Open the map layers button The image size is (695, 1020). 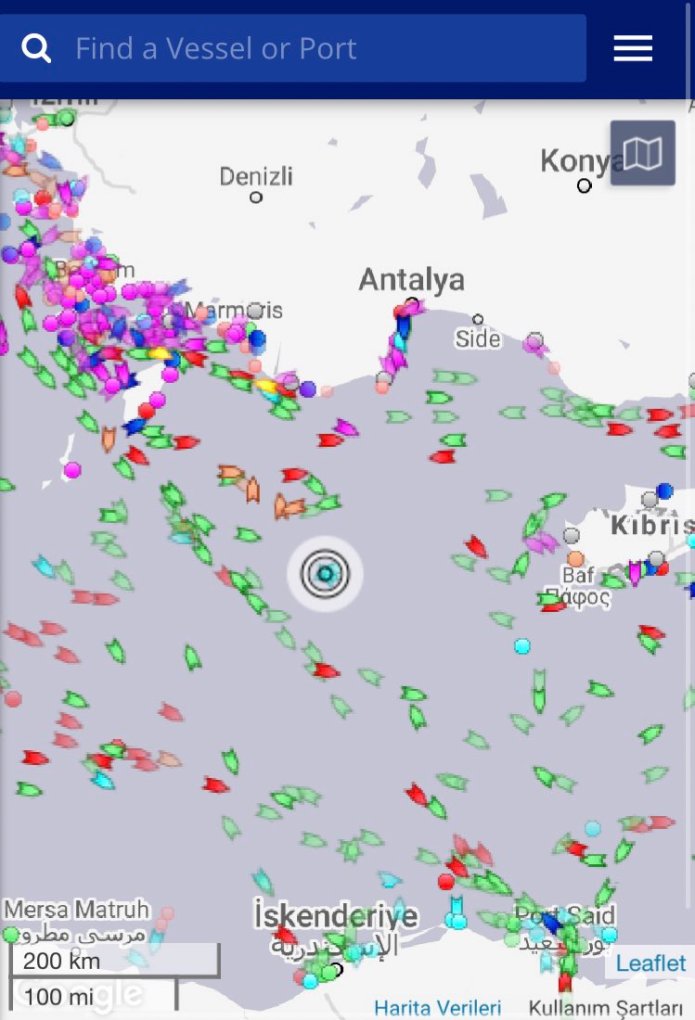pyautogui.click(x=642, y=153)
